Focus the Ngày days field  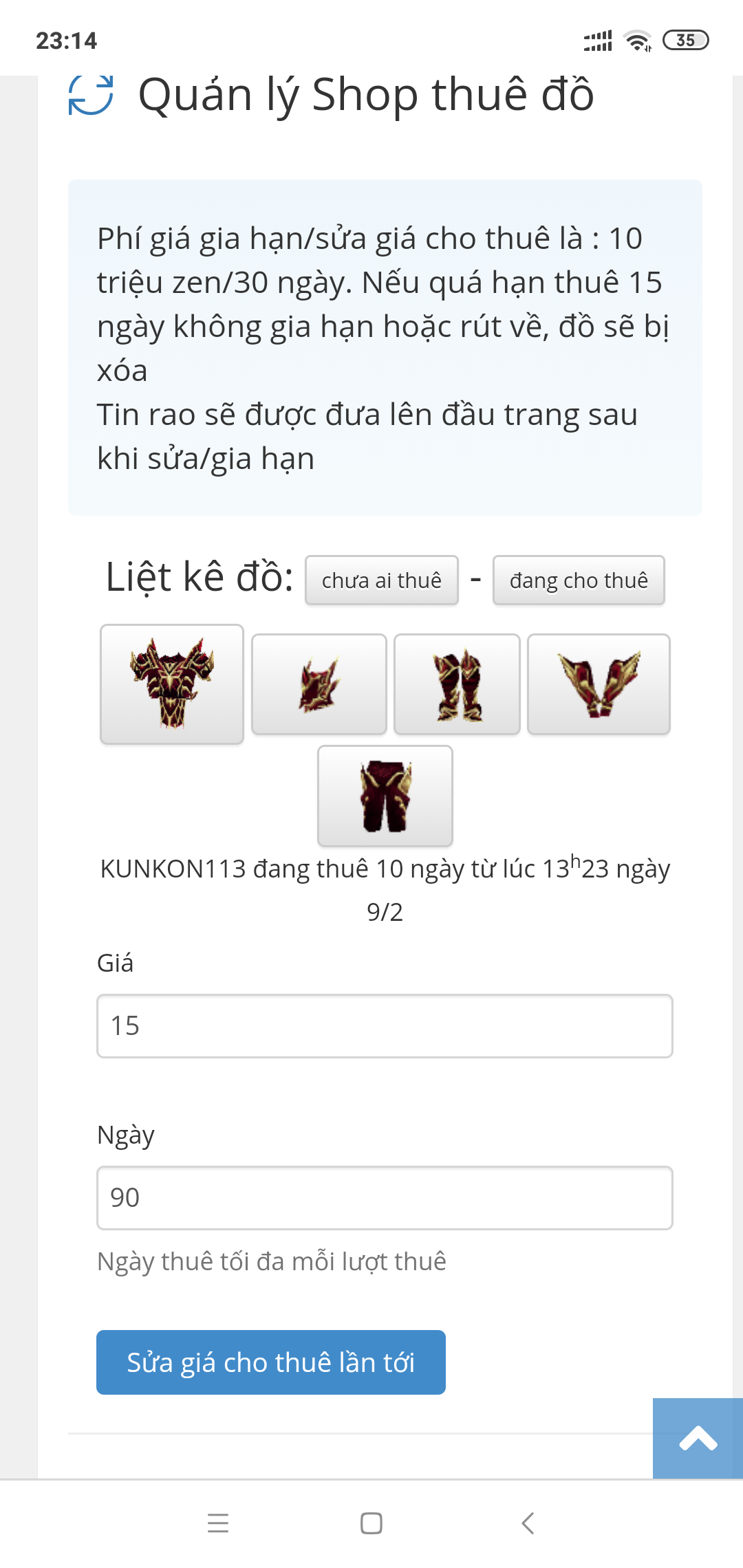click(x=385, y=1198)
